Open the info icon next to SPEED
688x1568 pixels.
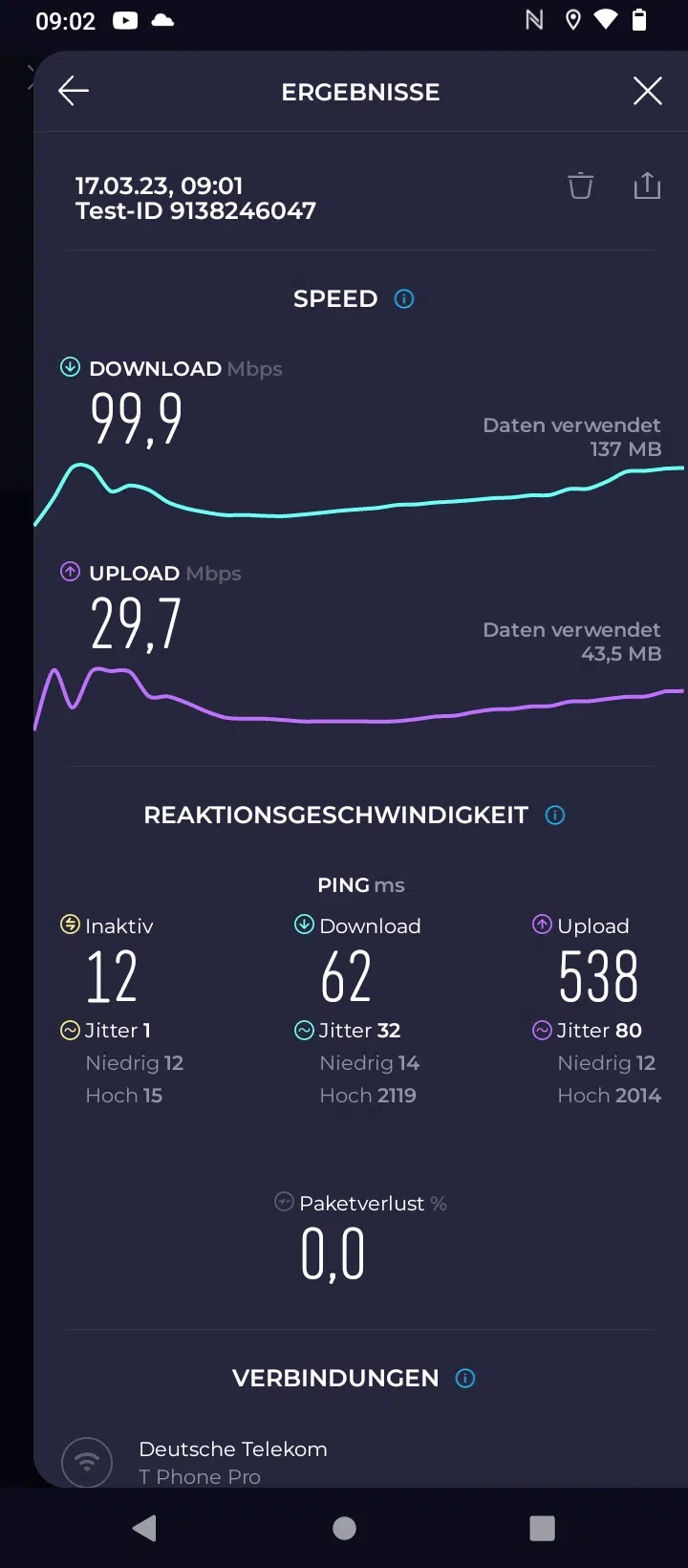[x=404, y=299]
